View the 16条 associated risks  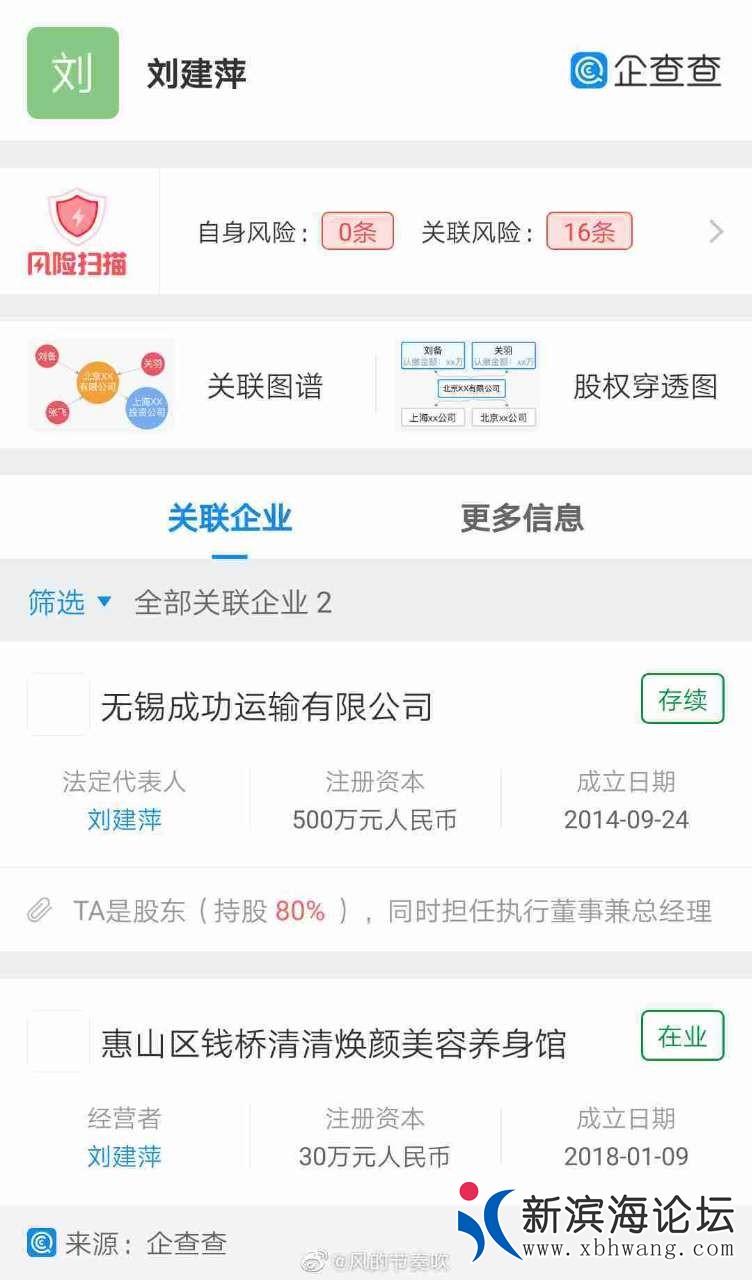[x=589, y=232]
